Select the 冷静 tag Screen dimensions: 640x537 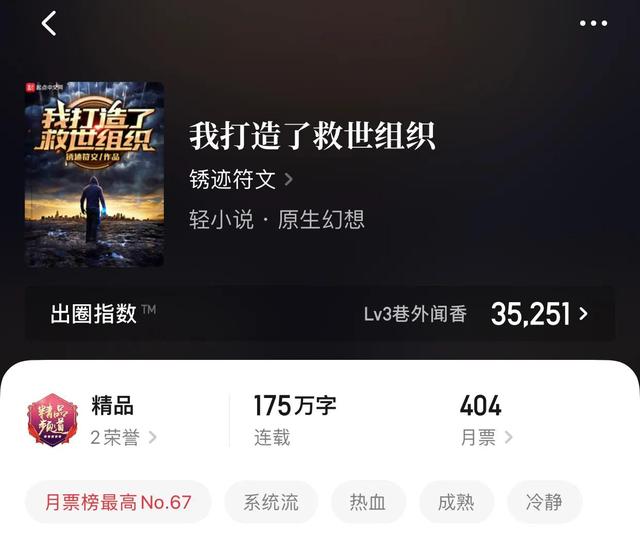click(544, 502)
